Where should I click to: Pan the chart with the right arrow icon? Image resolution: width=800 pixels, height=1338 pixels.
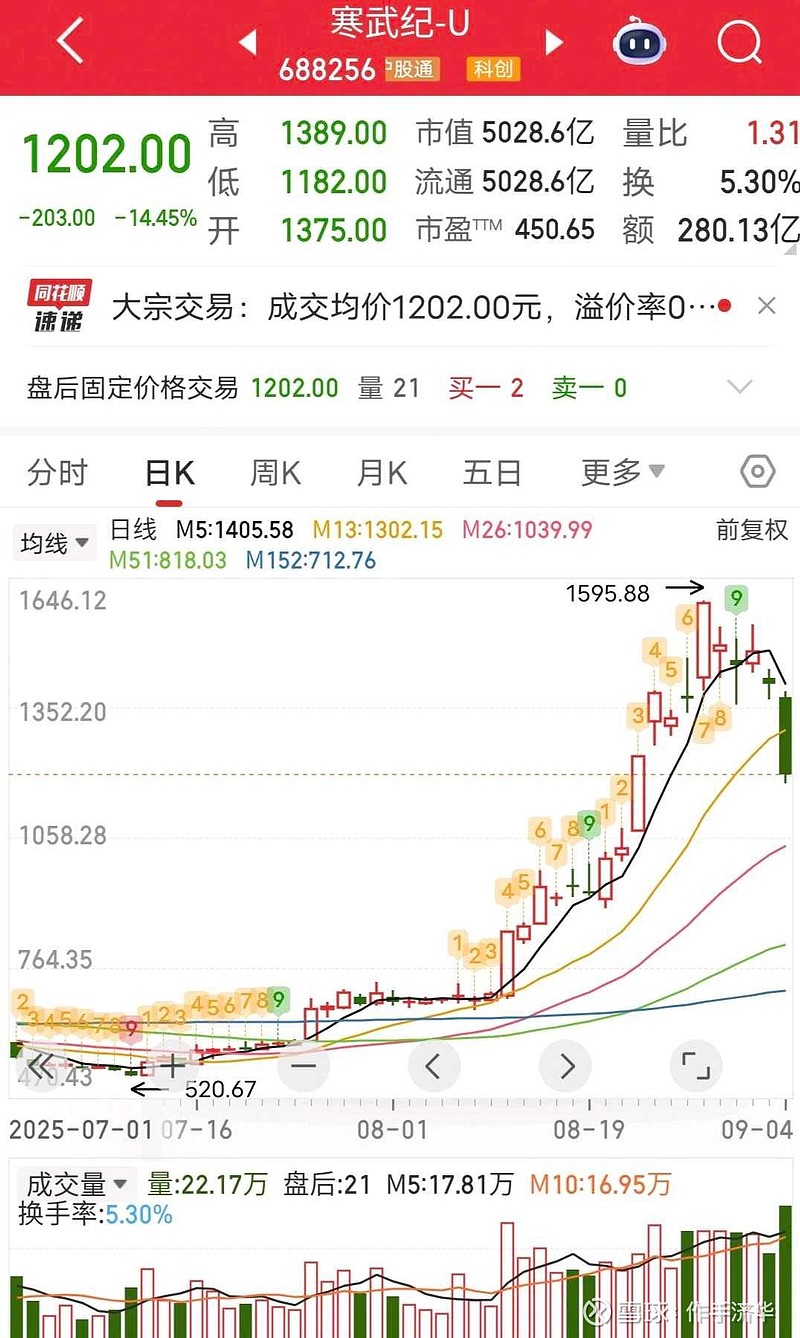tap(566, 1066)
